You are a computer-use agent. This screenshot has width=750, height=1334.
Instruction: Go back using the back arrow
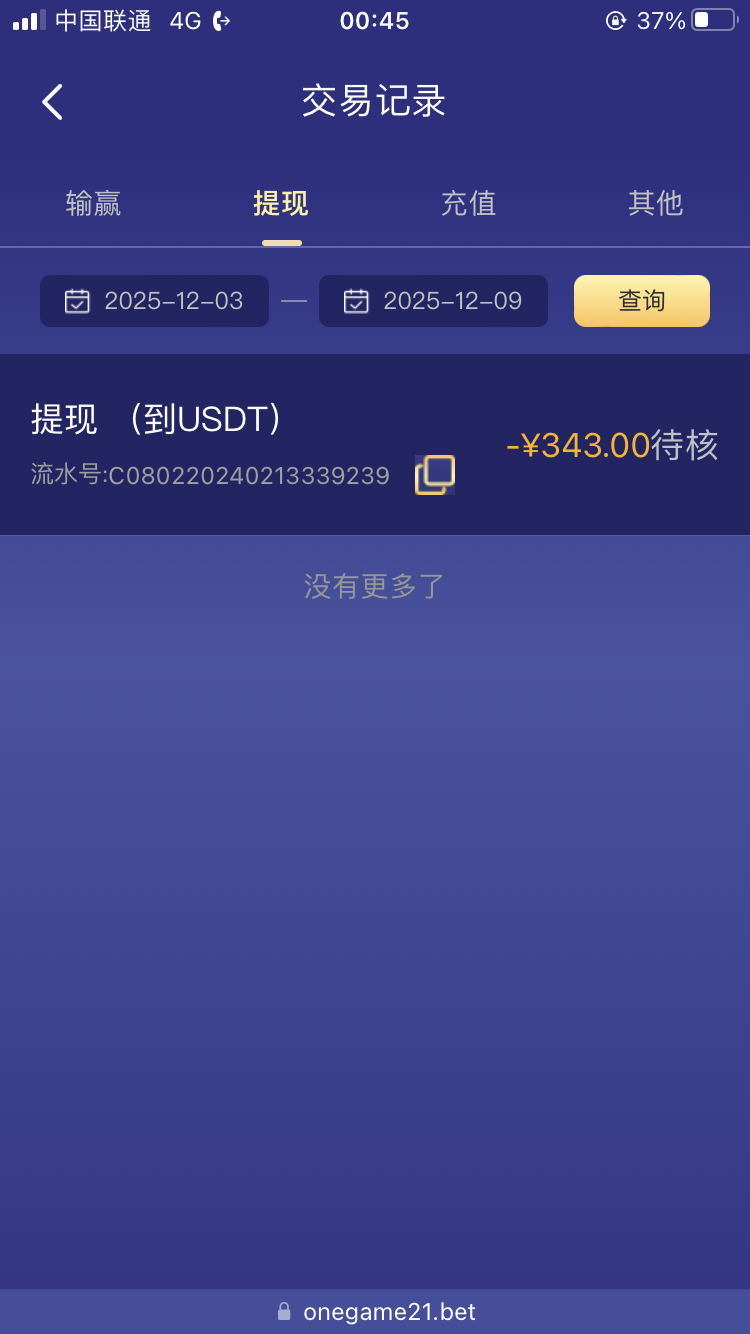tap(53, 102)
